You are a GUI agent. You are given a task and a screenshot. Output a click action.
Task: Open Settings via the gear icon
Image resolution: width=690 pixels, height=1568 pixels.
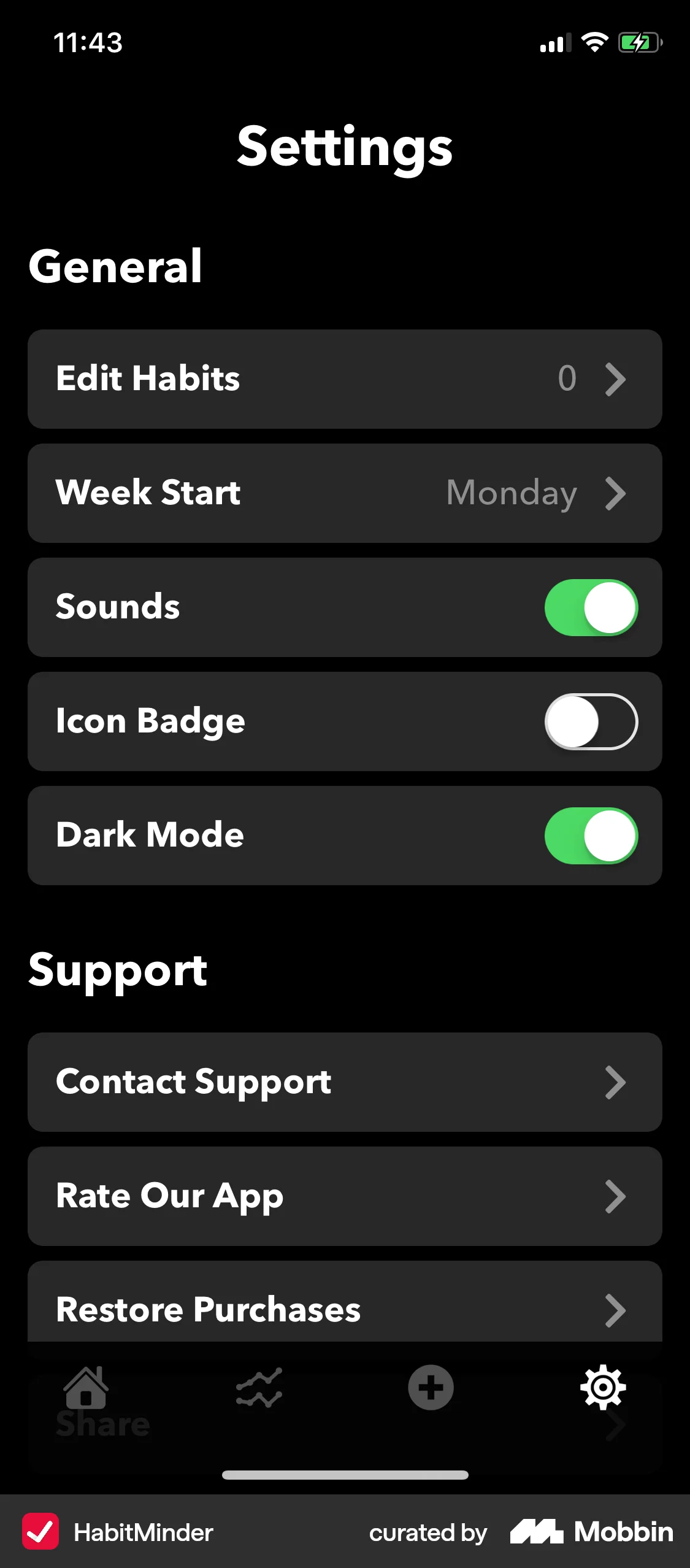click(604, 1388)
